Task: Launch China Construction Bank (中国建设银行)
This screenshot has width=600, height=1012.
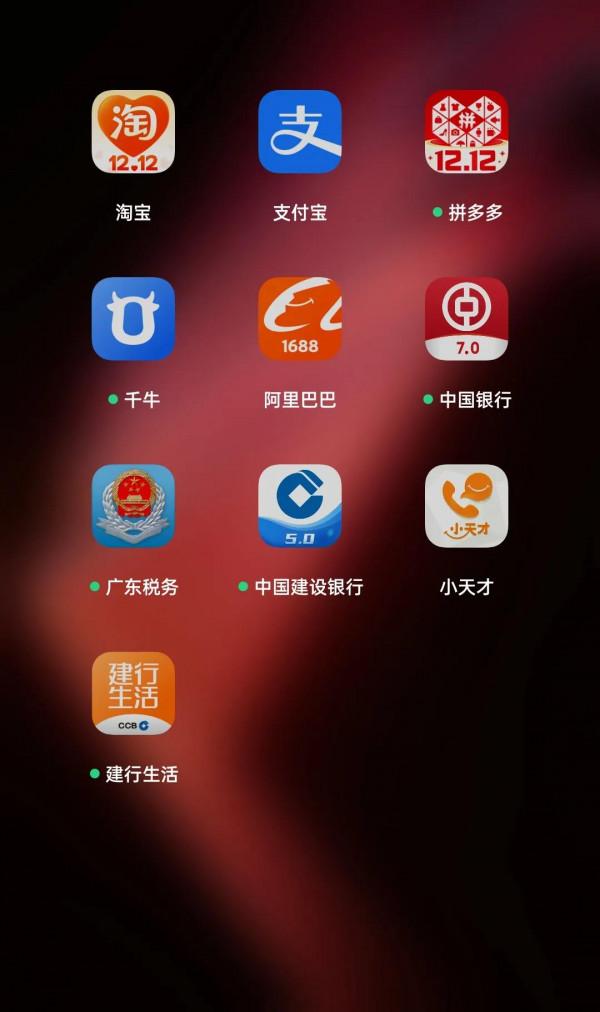Action: coord(300,506)
